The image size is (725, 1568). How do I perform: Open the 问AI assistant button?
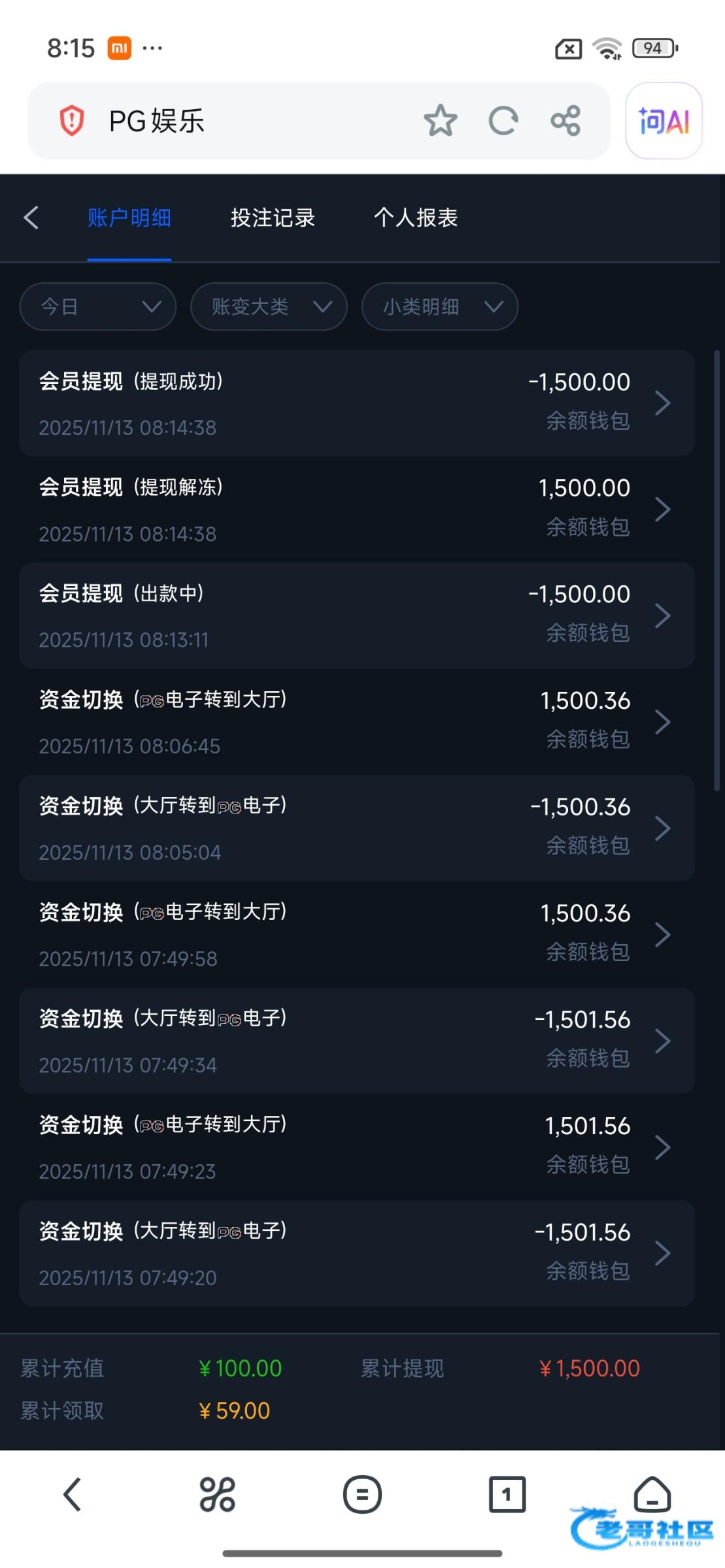click(664, 121)
